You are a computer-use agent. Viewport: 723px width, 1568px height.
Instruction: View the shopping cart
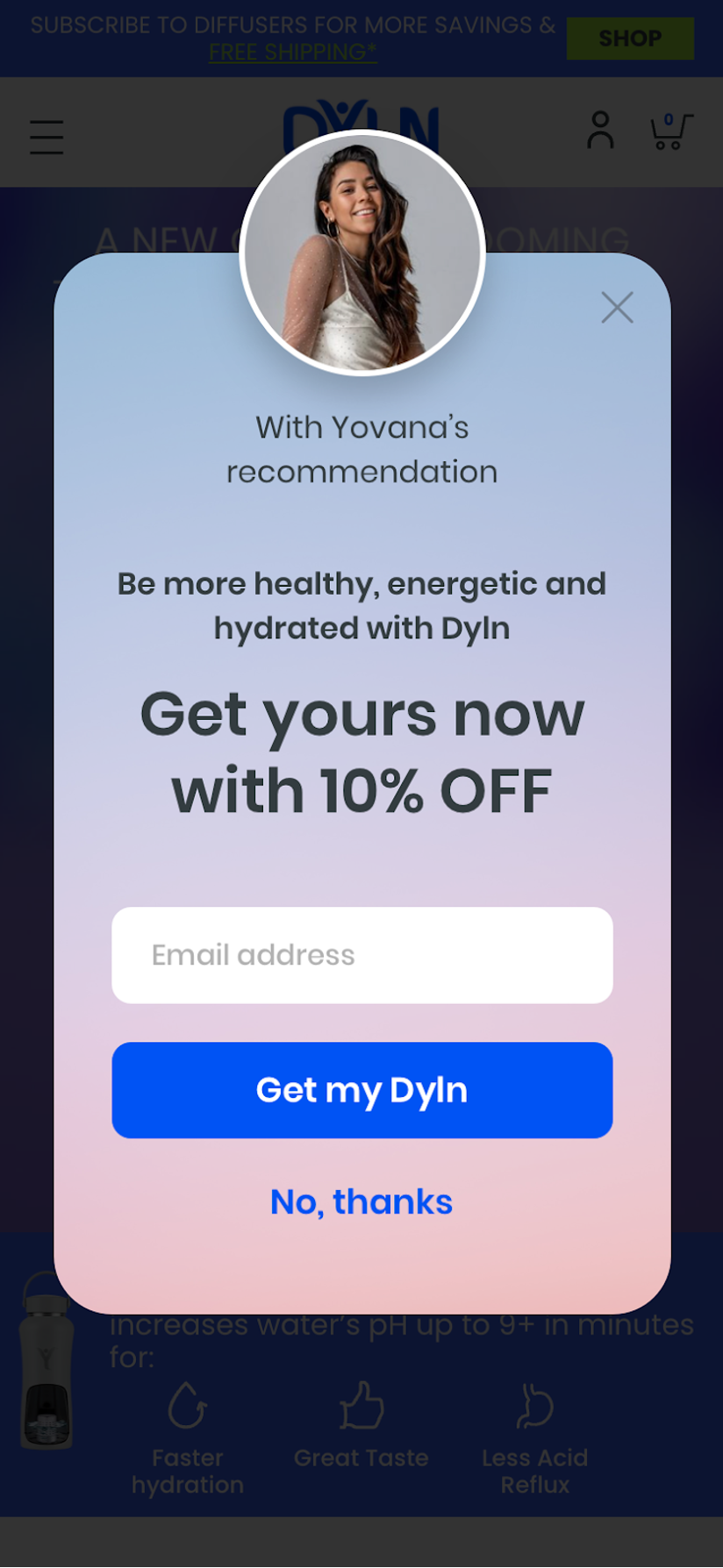(671, 132)
